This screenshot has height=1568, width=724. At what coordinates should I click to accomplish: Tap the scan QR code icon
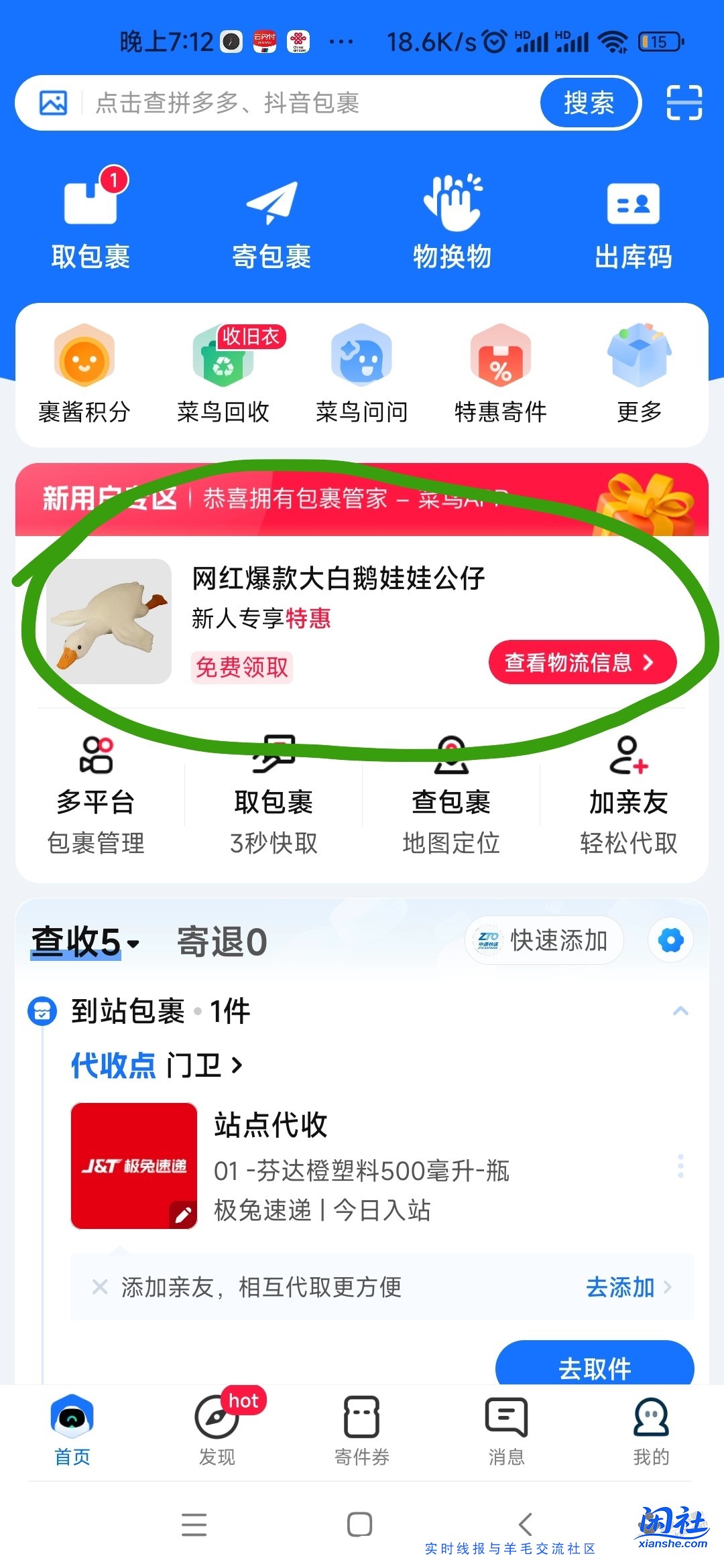coord(683,102)
